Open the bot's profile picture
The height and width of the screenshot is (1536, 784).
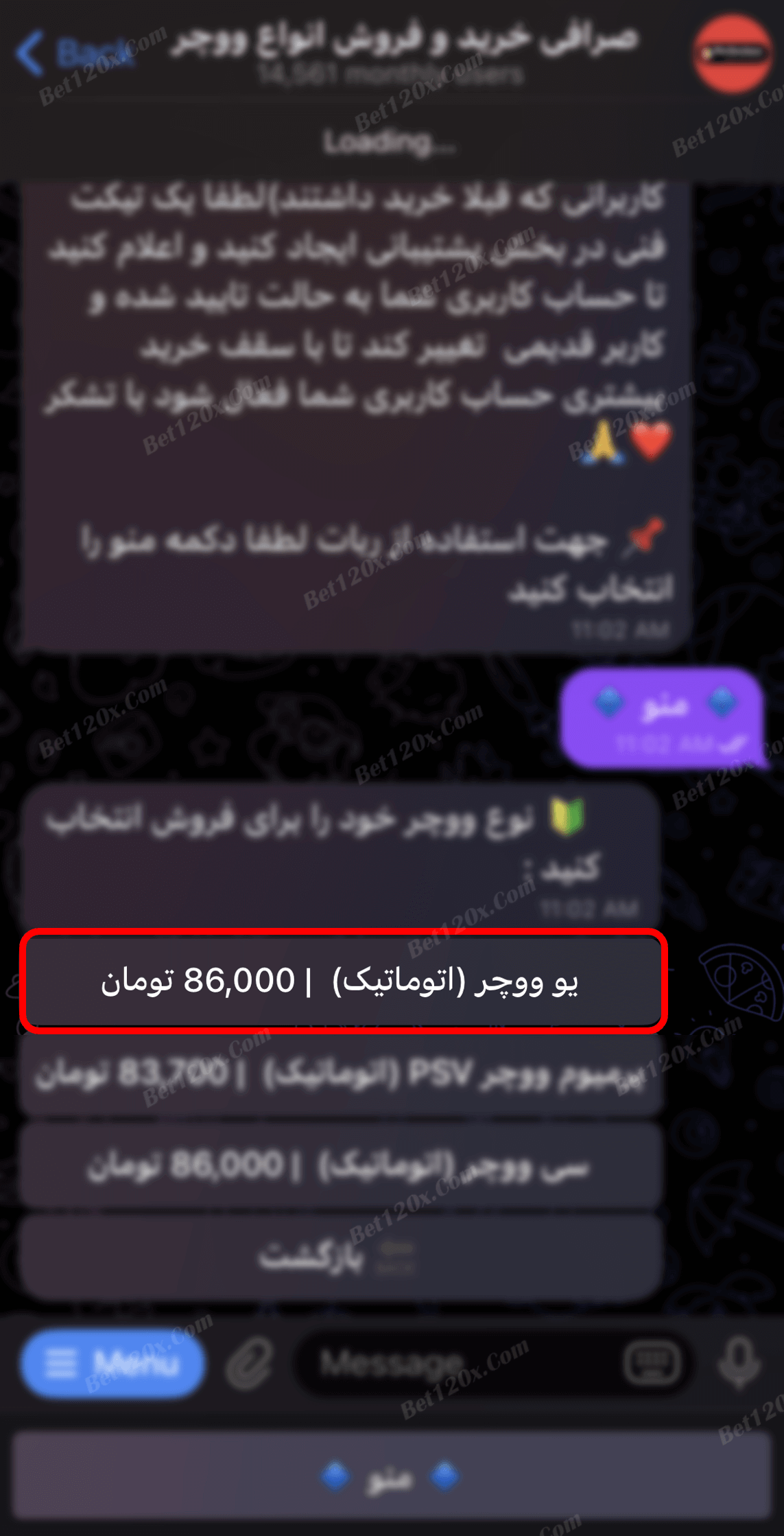pos(733,54)
